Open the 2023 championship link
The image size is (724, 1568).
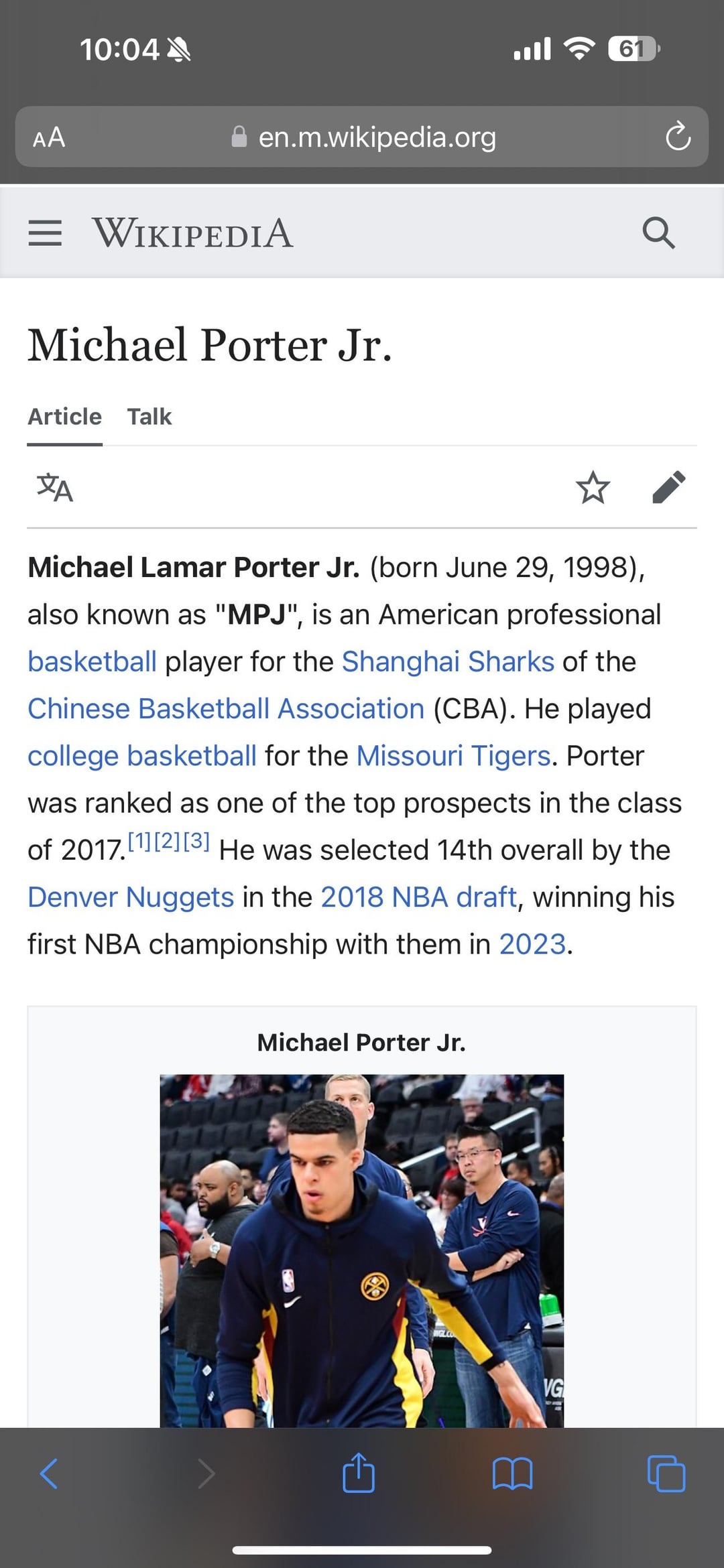(x=533, y=944)
